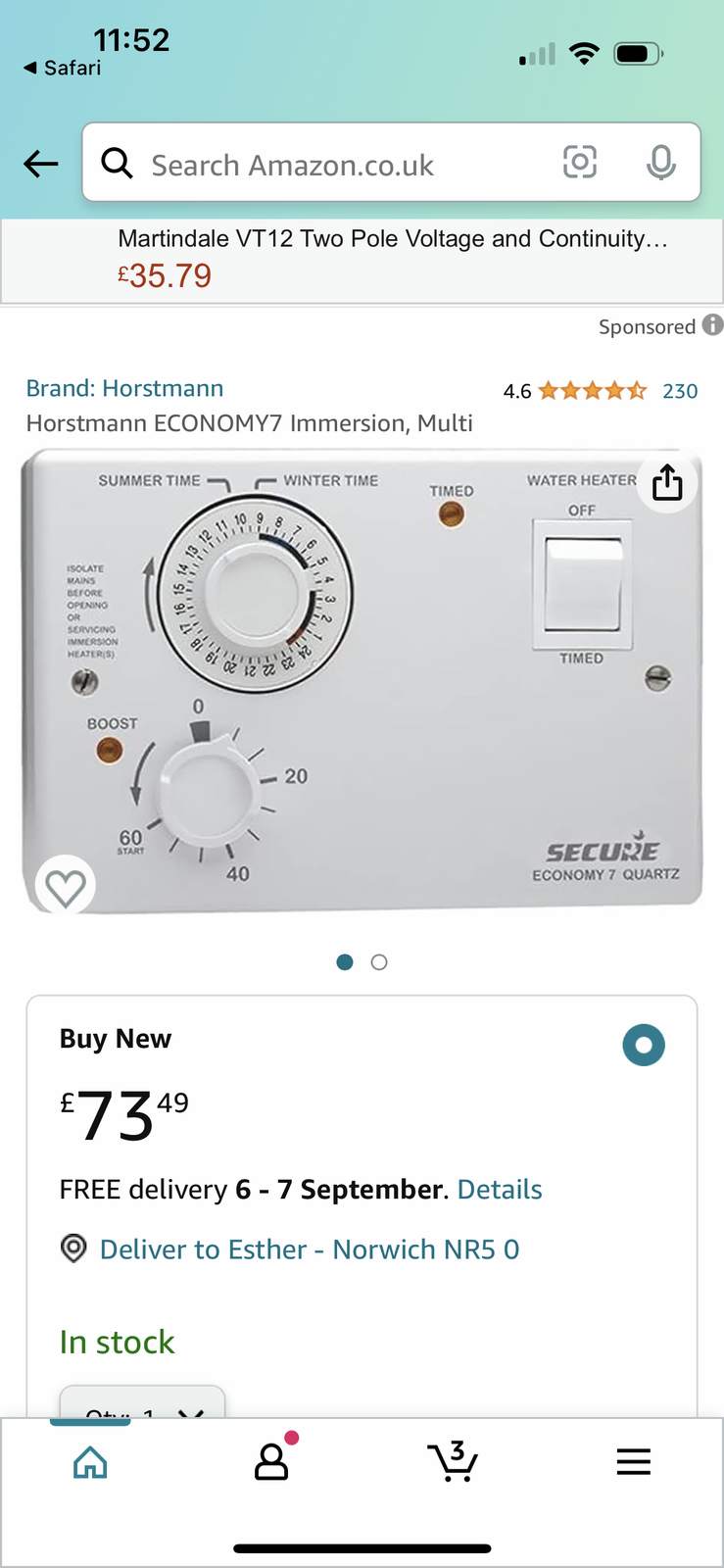
Task: Change delivery address for Esther - Norwich
Action: [x=309, y=1249]
